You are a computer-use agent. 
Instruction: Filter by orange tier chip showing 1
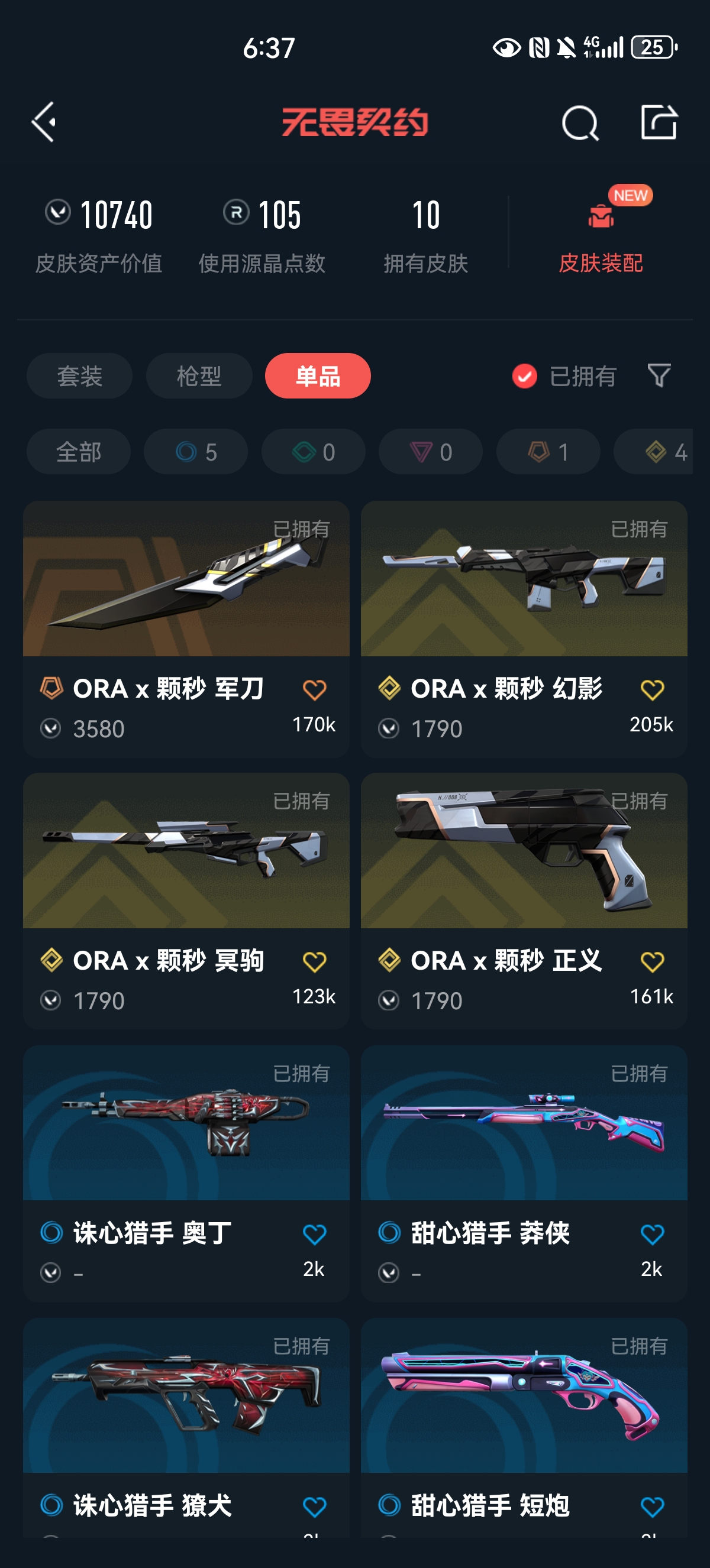coord(547,452)
